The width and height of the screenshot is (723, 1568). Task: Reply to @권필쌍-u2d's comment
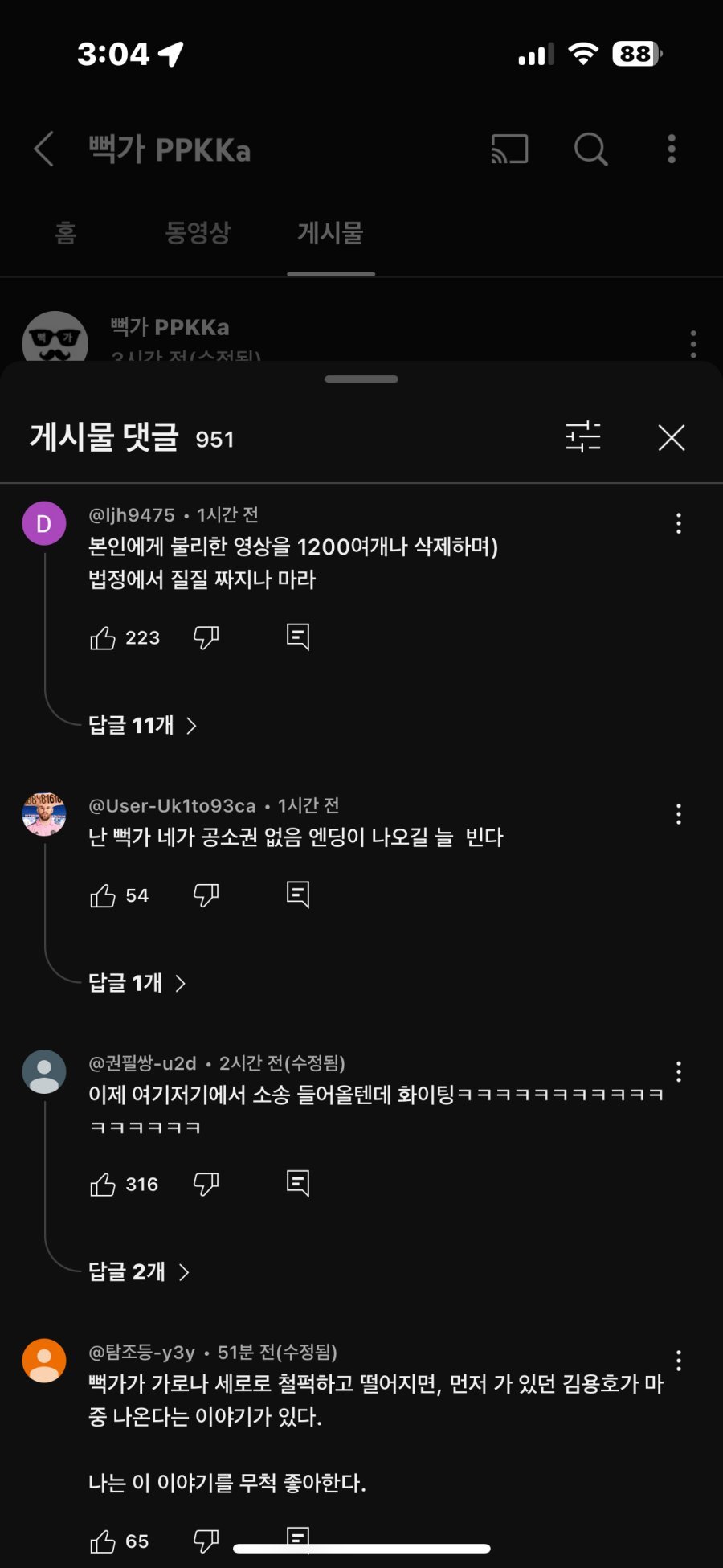tap(297, 1183)
